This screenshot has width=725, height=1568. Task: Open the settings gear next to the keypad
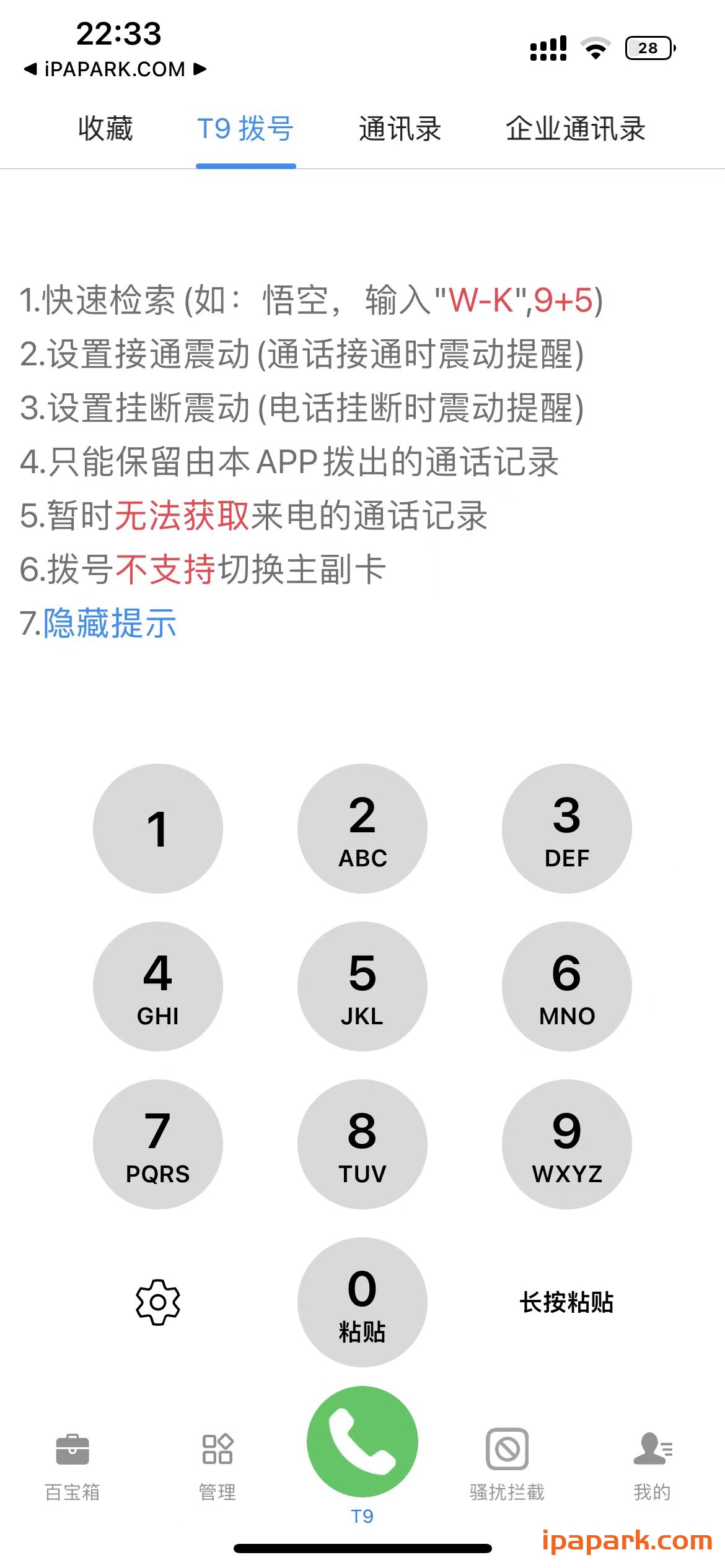coord(157,1302)
